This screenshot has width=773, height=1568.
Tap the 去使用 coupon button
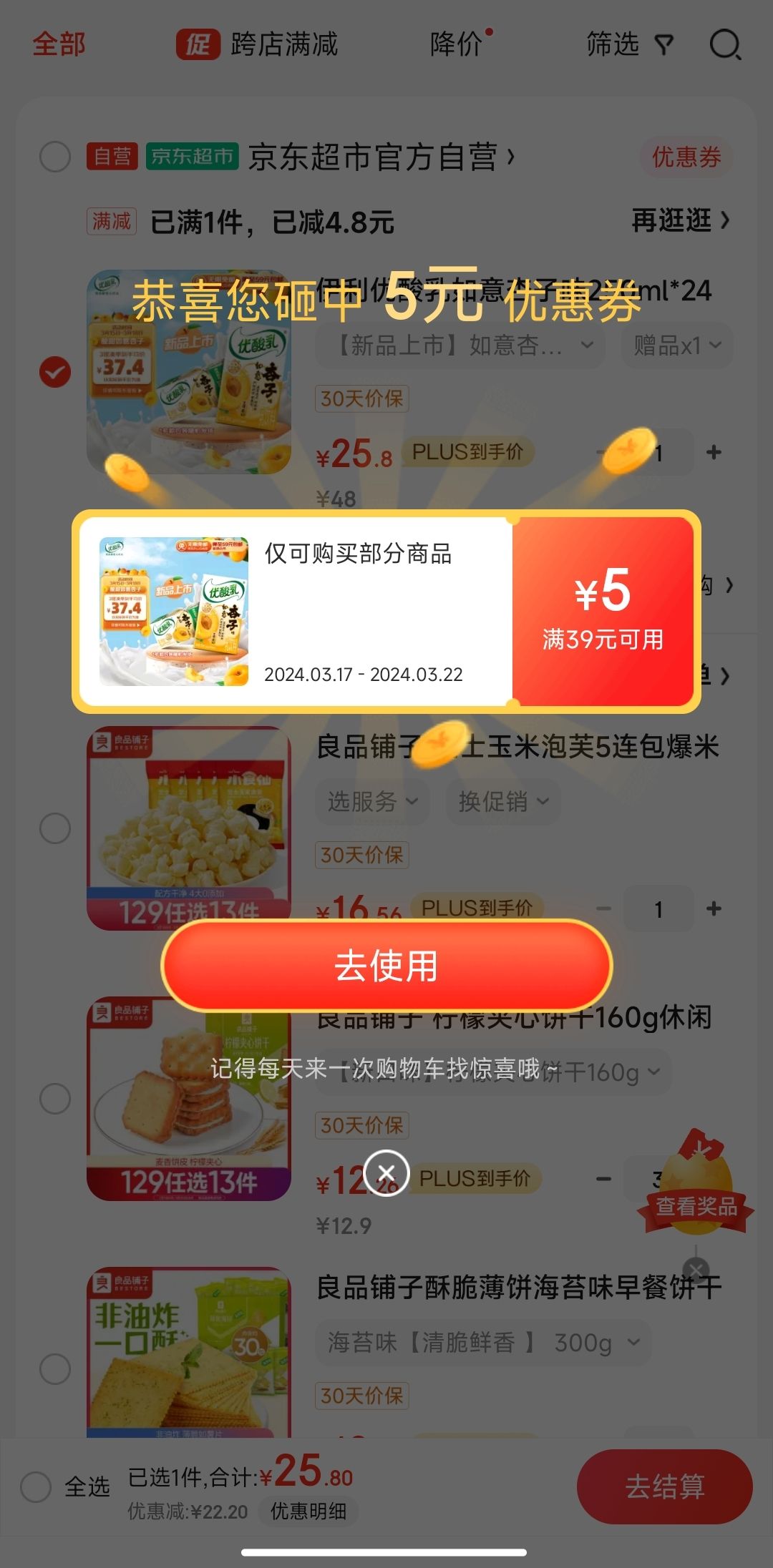coord(386,966)
